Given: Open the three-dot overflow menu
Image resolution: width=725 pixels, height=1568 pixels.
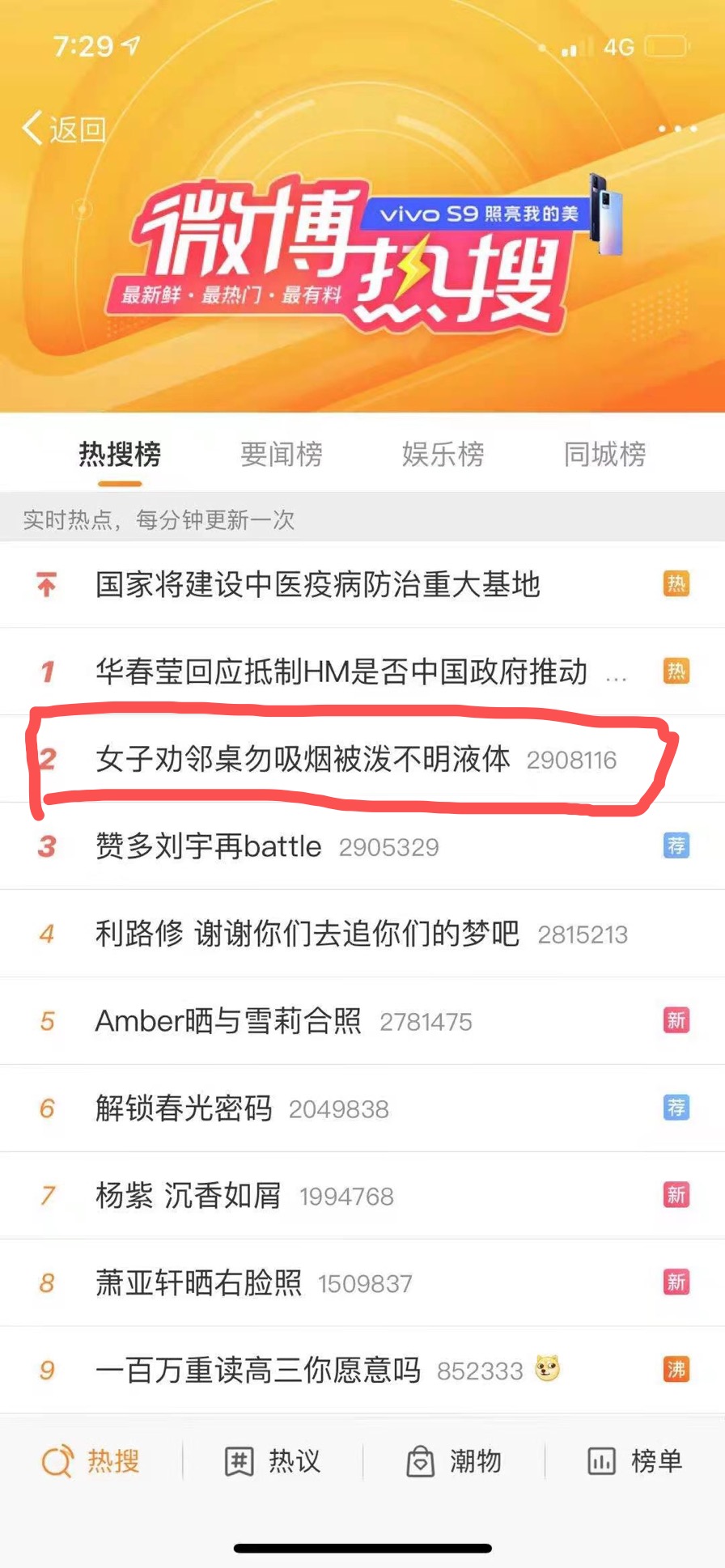Looking at the screenshot, I should click(676, 129).
